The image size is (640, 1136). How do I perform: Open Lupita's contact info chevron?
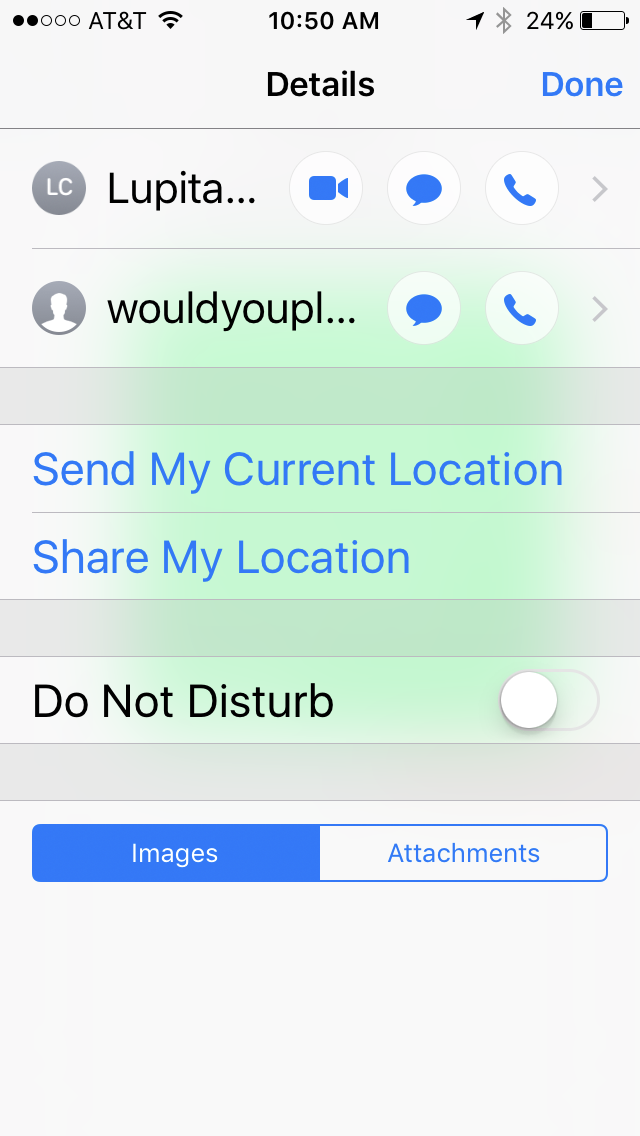point(599,189)
